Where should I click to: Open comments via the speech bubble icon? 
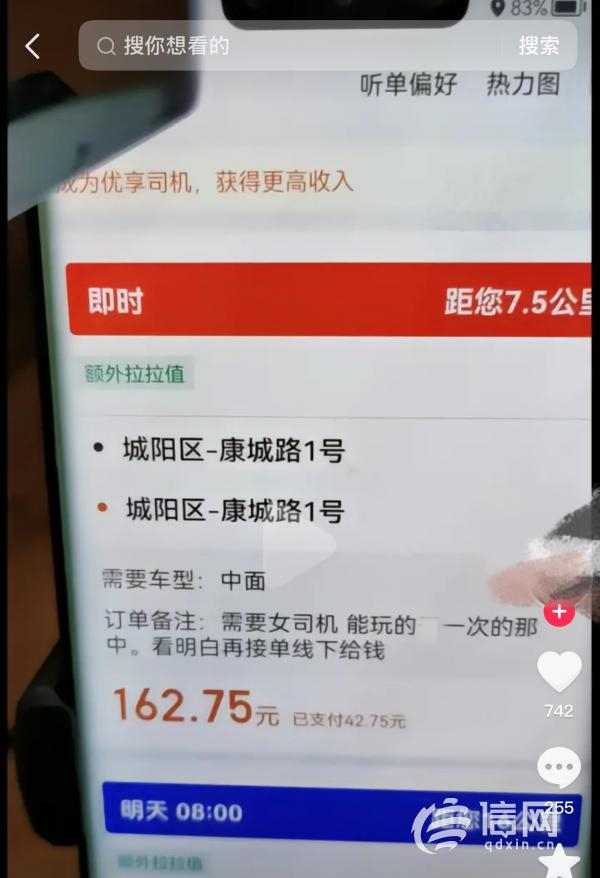point(559,768)
